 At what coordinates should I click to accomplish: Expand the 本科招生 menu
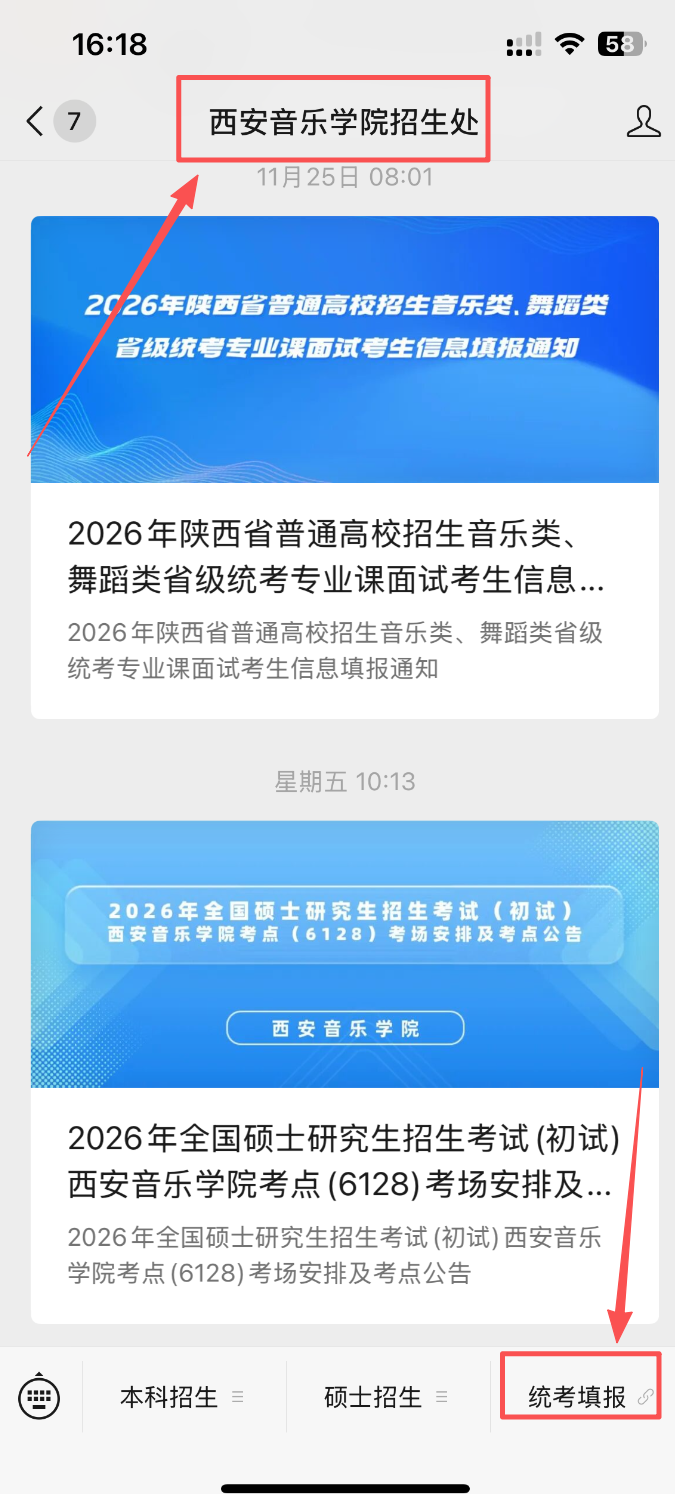pos(182,1397)
